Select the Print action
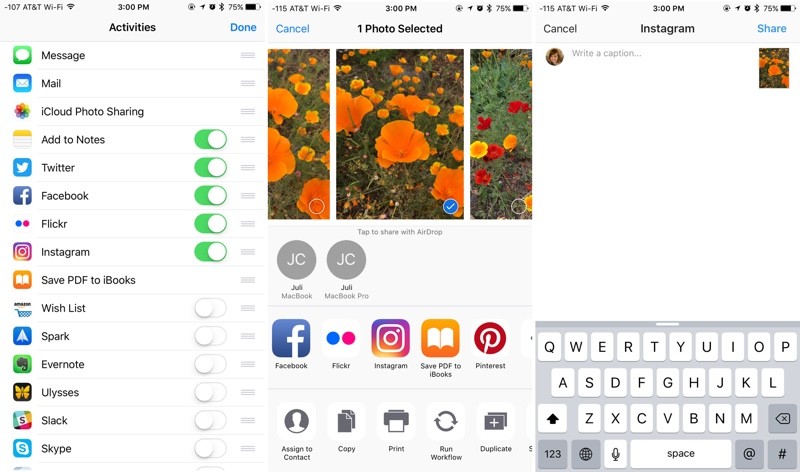This screenshot has height=472, width=800. pyautogui.click(x=396, y=421)
